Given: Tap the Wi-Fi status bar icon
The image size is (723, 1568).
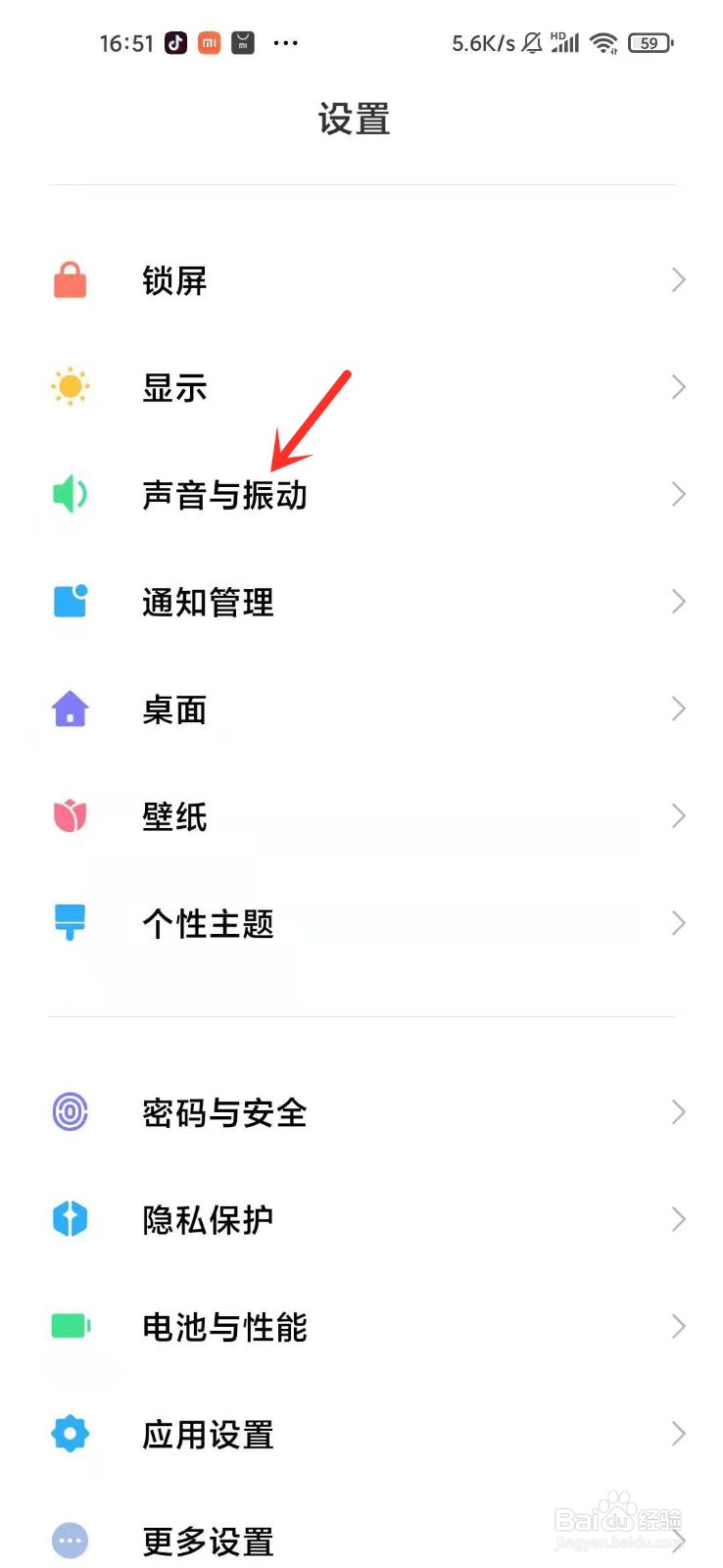Looking at the screenshot, I should (x=603, y=43).
